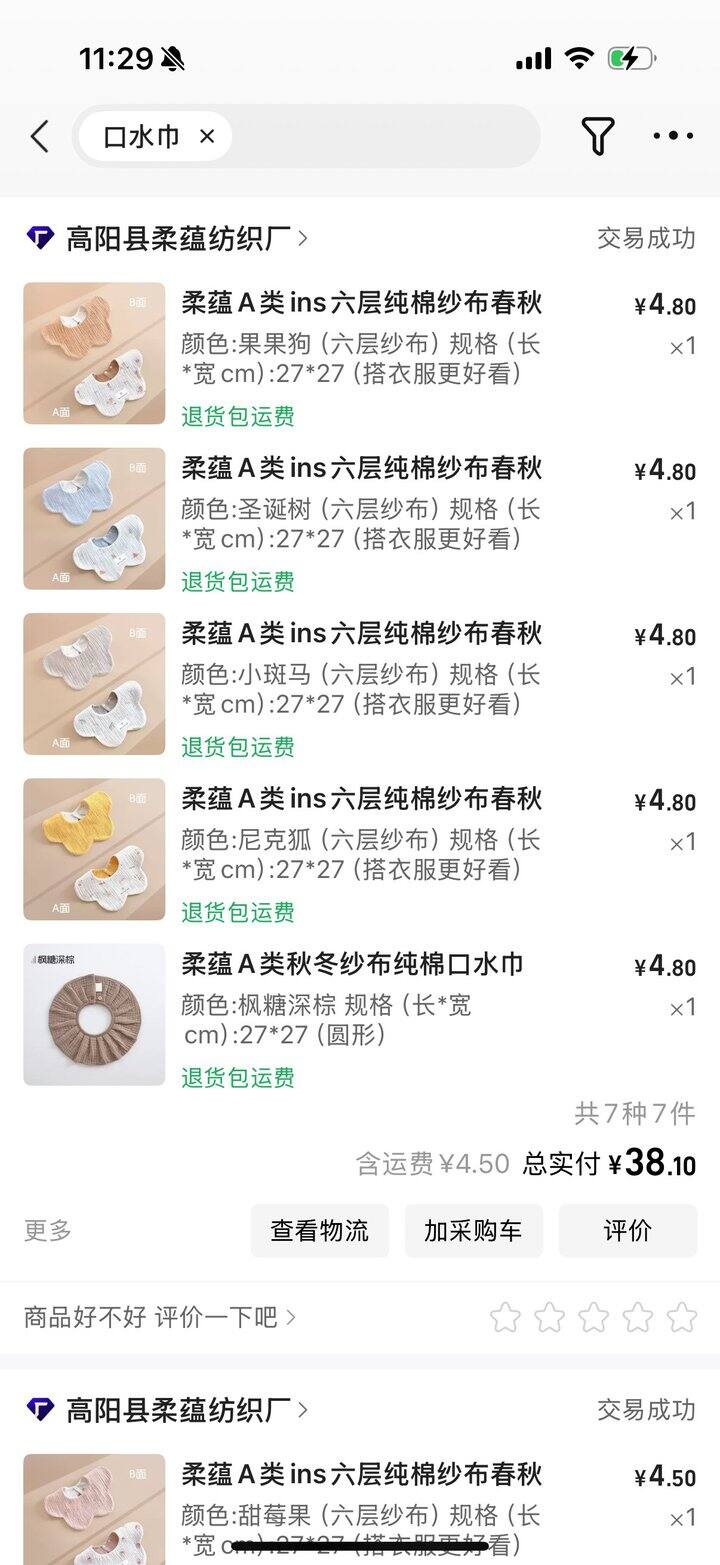Add the order to cart via 加采购车
The height and width of the screenshot is (1565, 720).
(x=473, y=1230)
